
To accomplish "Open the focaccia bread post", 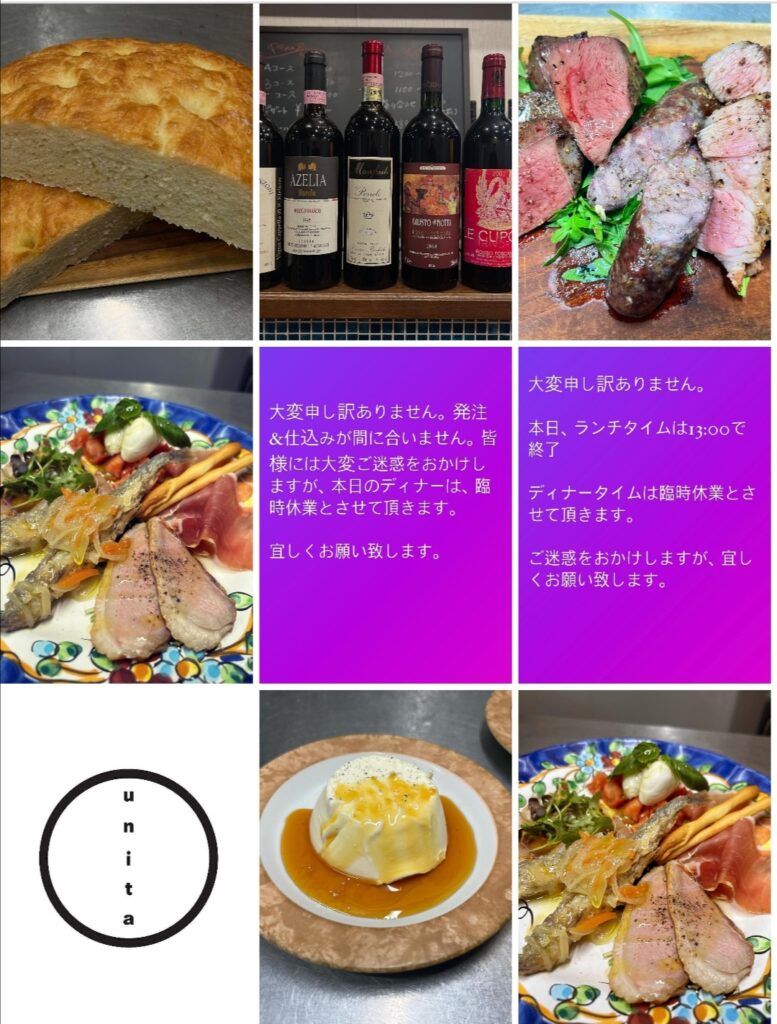I will [x=126, y=171].
